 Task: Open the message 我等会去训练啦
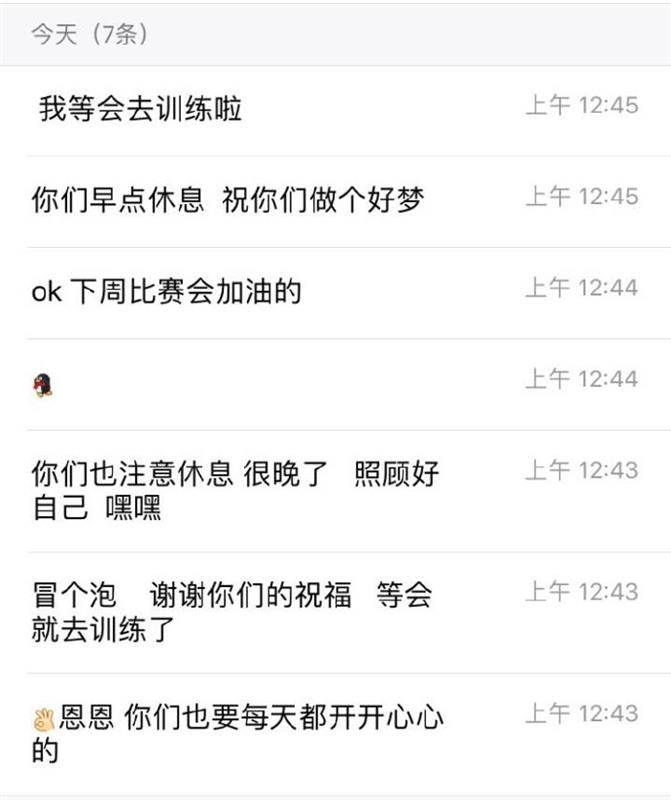pyautogui.click(x=141, y=109)
